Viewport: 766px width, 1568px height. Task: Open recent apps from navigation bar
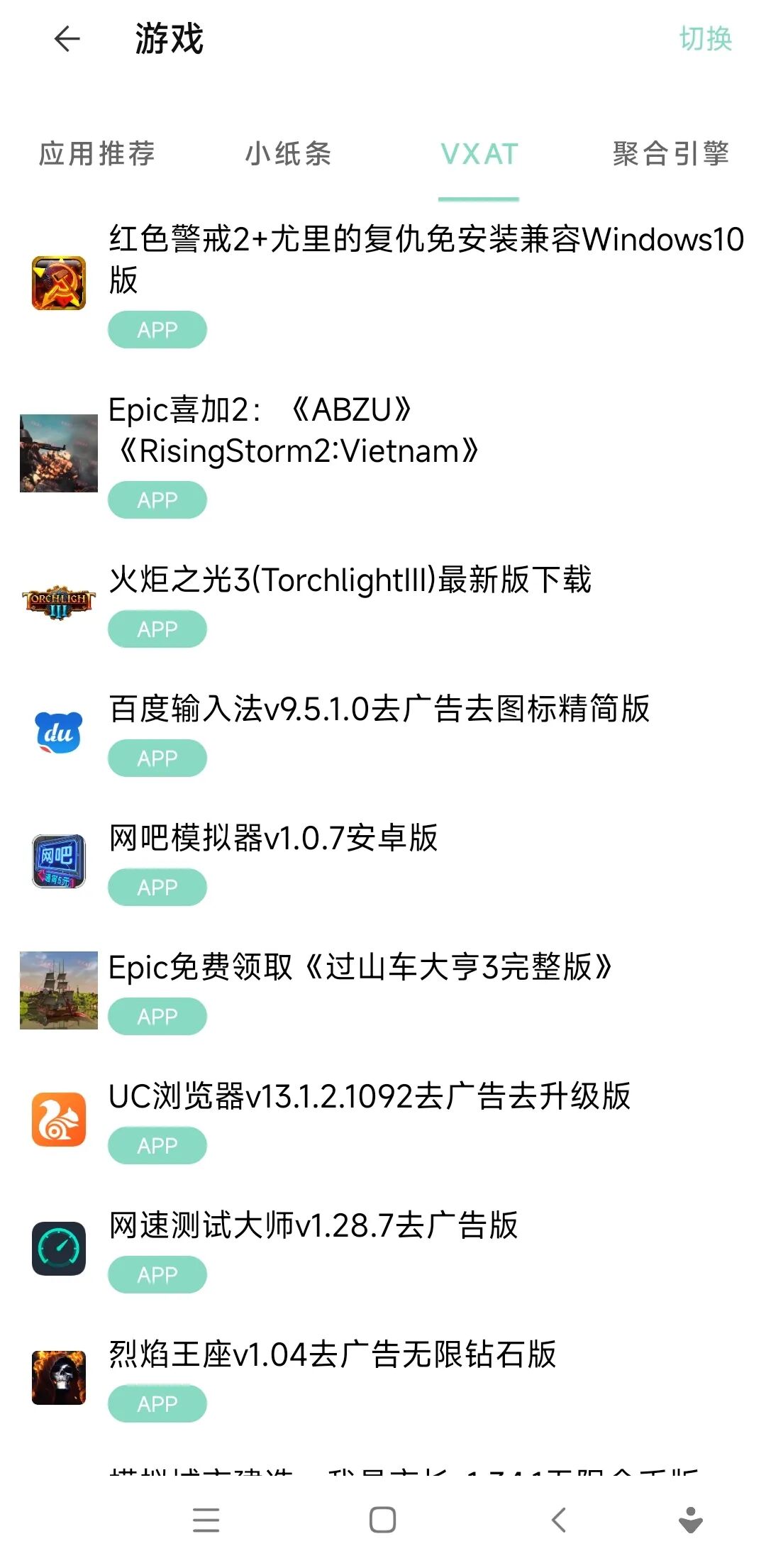pos(206,1520)
